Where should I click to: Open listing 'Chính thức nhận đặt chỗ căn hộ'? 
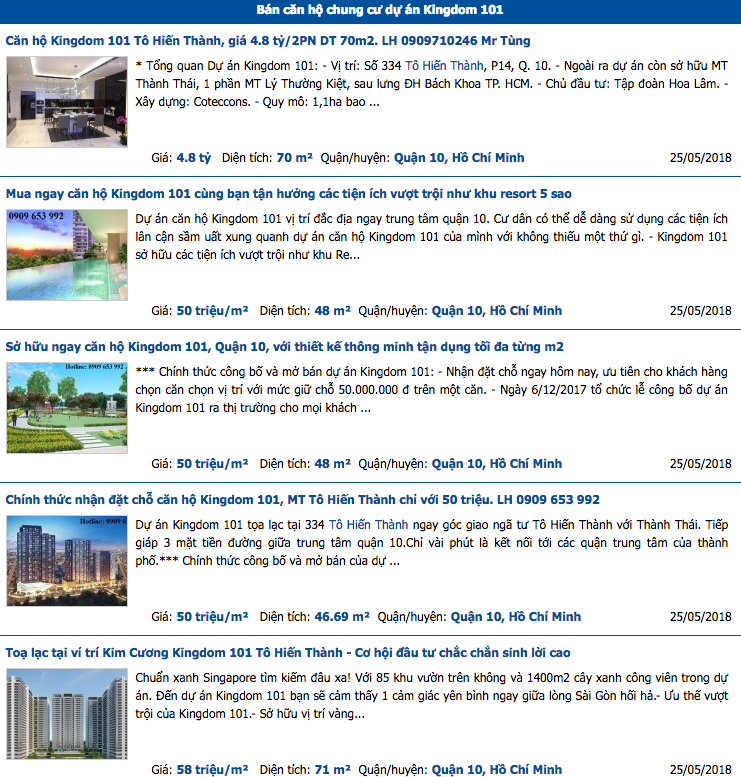point(302,500)
